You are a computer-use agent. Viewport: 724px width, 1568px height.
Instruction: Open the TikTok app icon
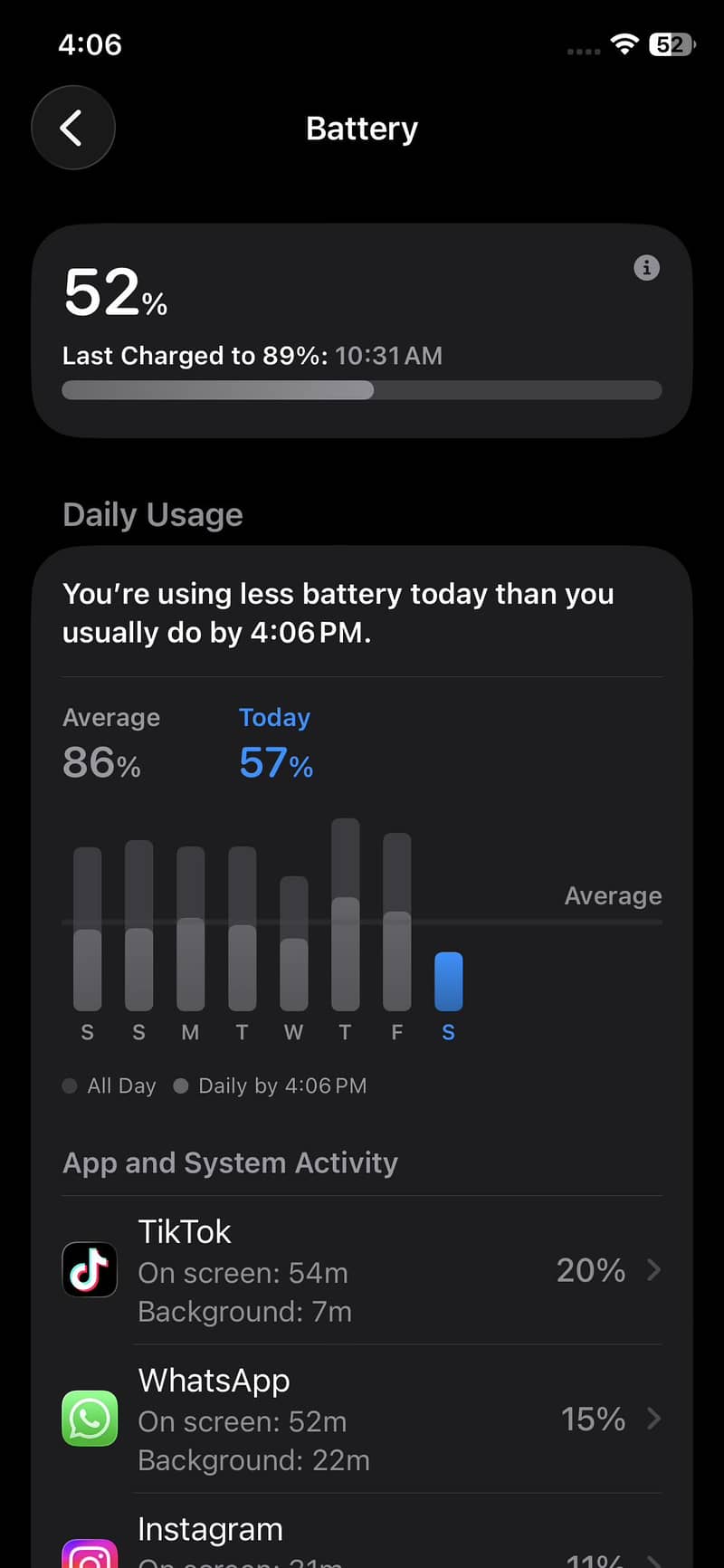pos(89,1269)
